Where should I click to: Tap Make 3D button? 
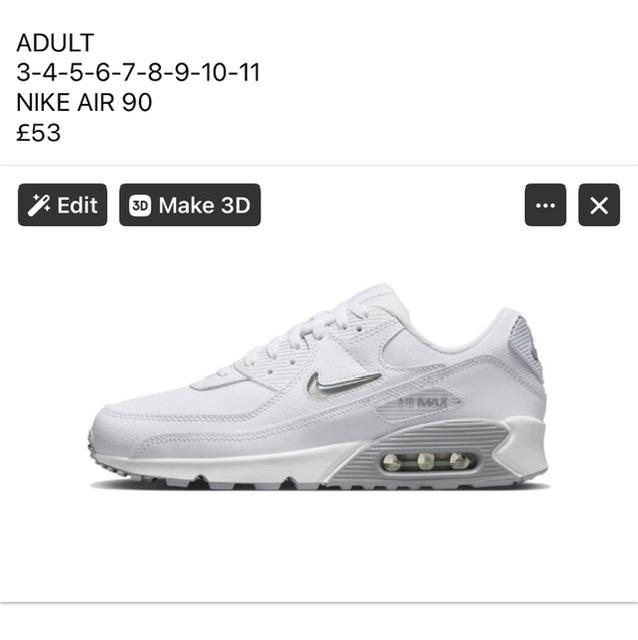pyautogui.click(x=190, y=205)
